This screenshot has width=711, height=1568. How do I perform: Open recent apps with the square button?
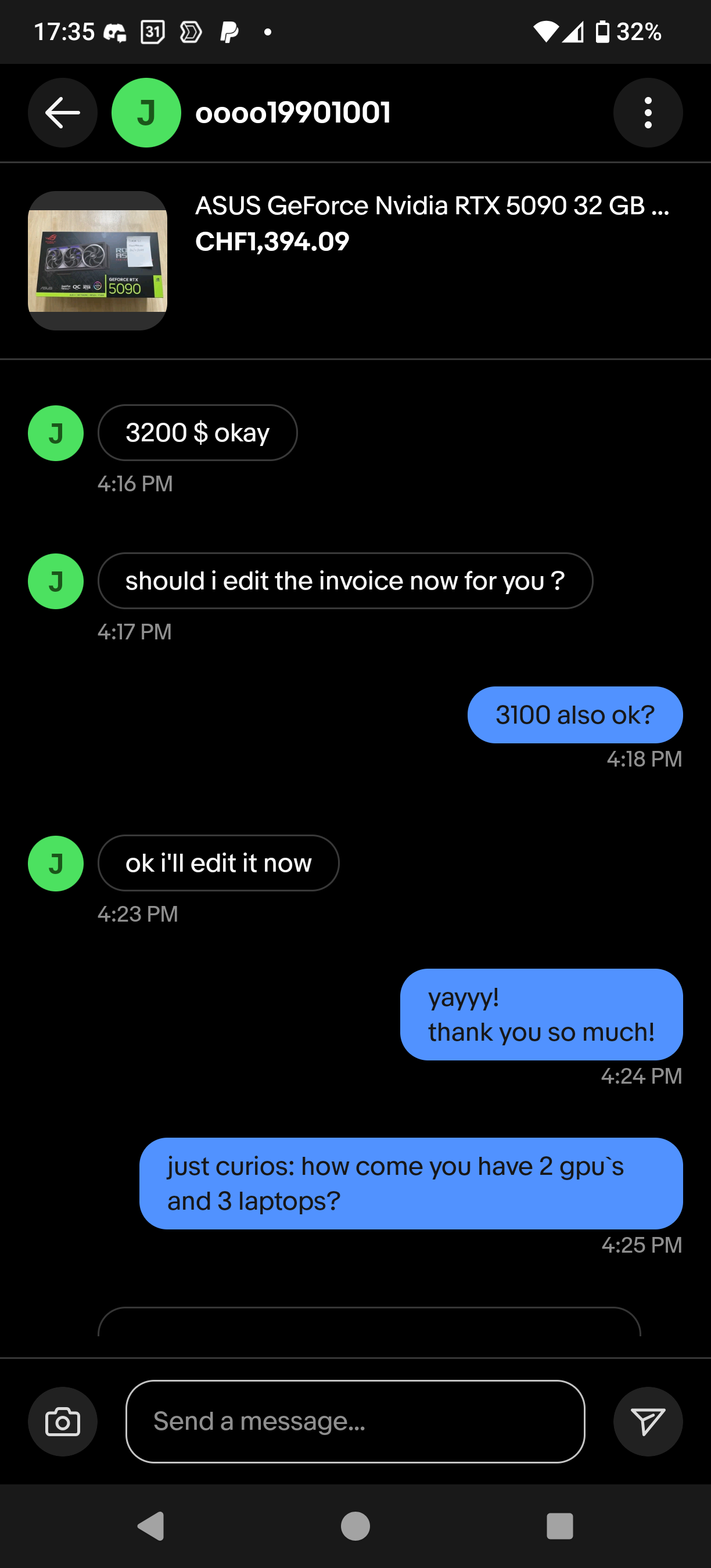click(560, 1526)
